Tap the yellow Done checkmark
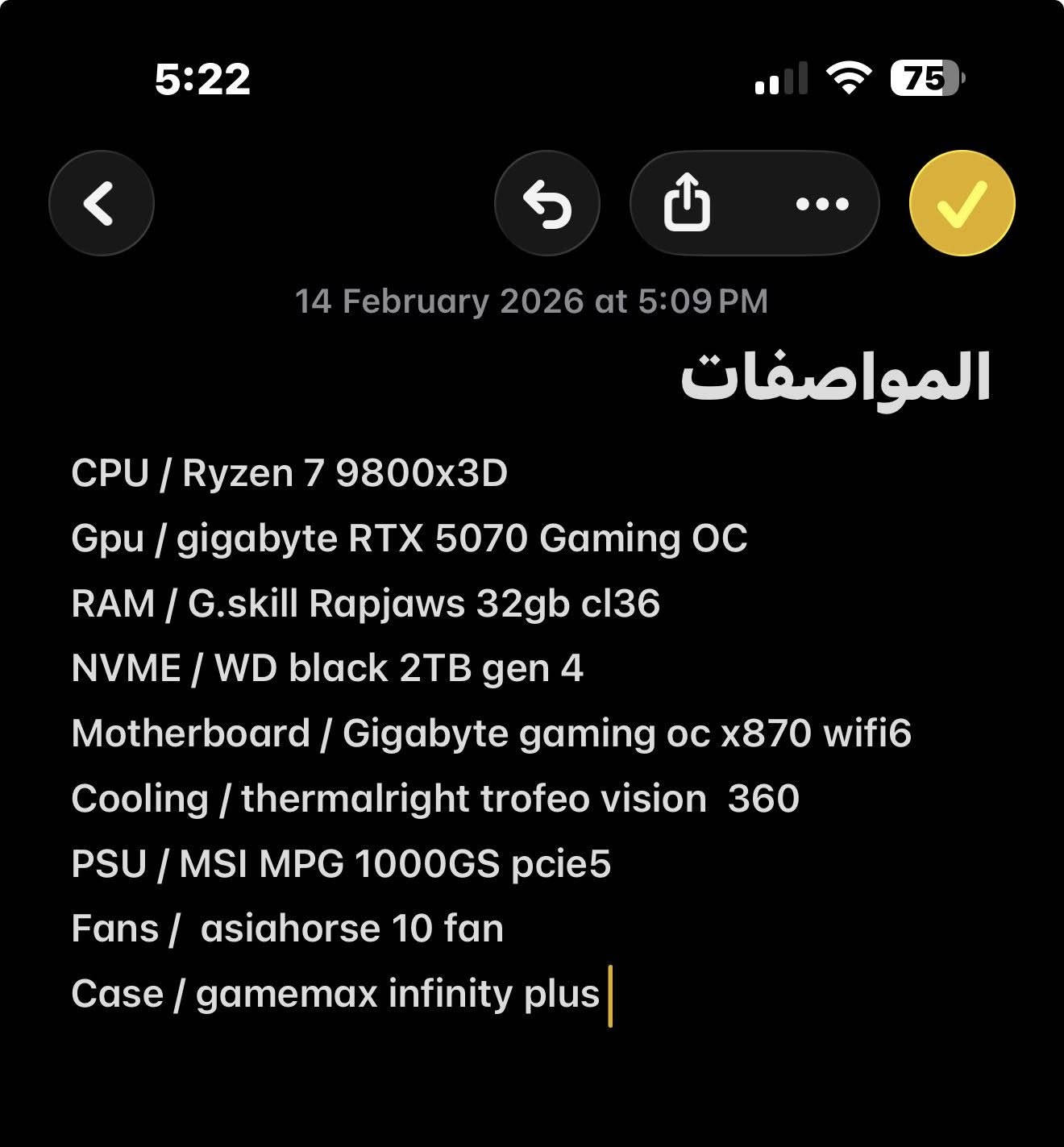This screenshot has height=1147, width=1064. tap(961, 204)
